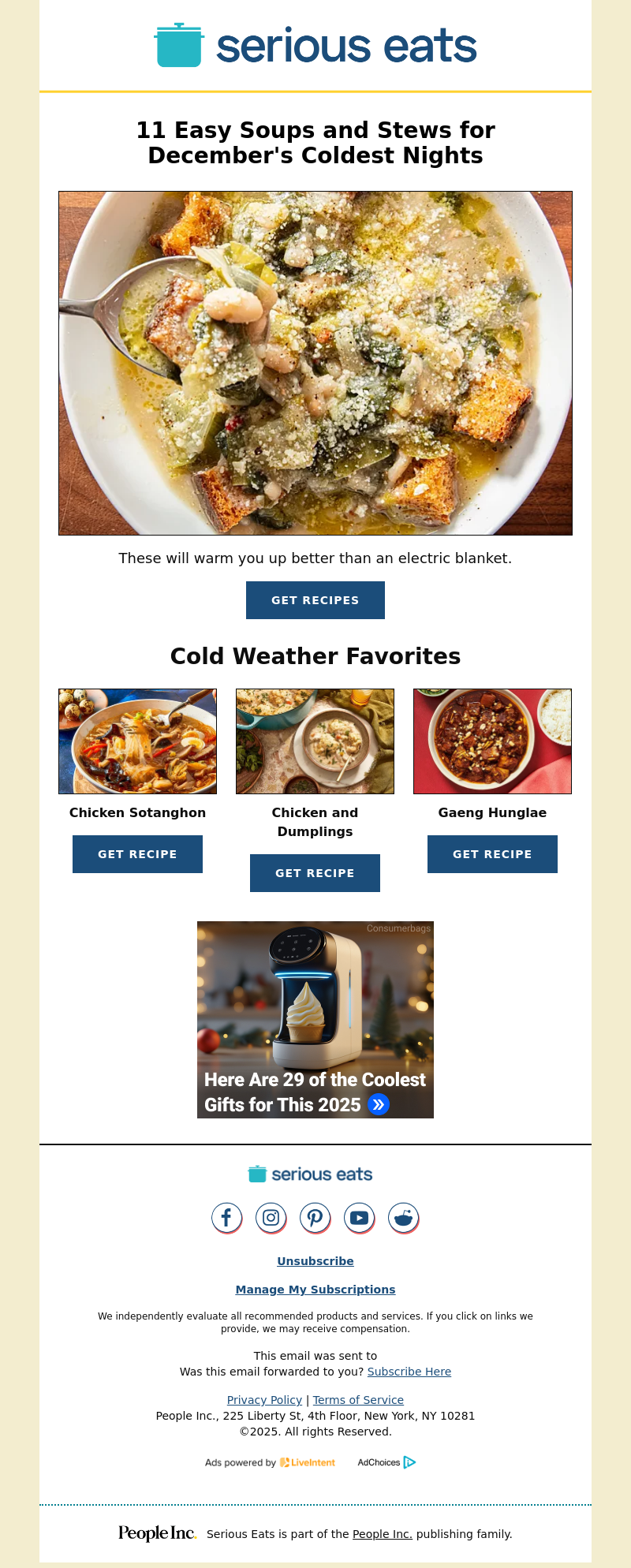The width and height of the screenshot is (631, 1568).
Task: Get the Chicken Sotanghon recipe
Action: (x=137, y=854)
